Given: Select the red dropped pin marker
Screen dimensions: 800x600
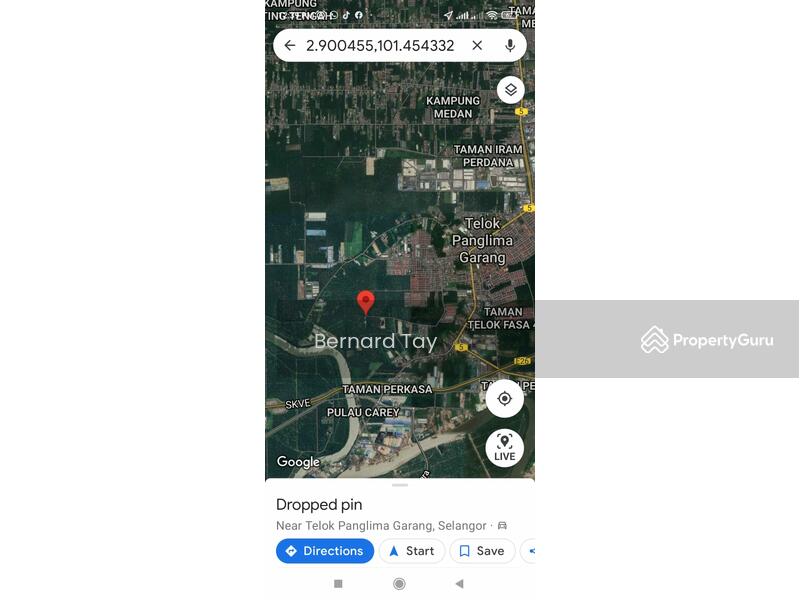Looking at the screenshot, I should (366, 302).
